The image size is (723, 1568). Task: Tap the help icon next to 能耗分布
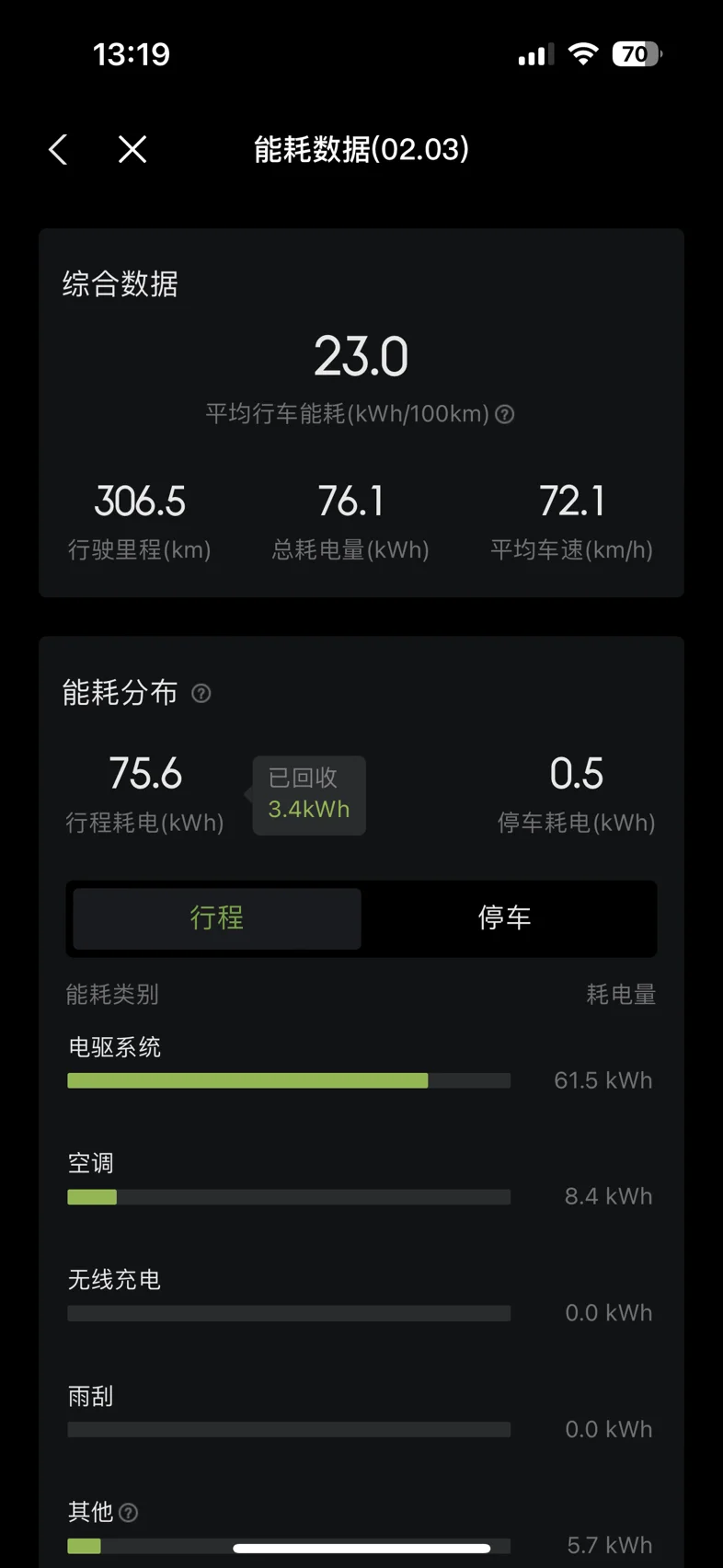point(201,693)
